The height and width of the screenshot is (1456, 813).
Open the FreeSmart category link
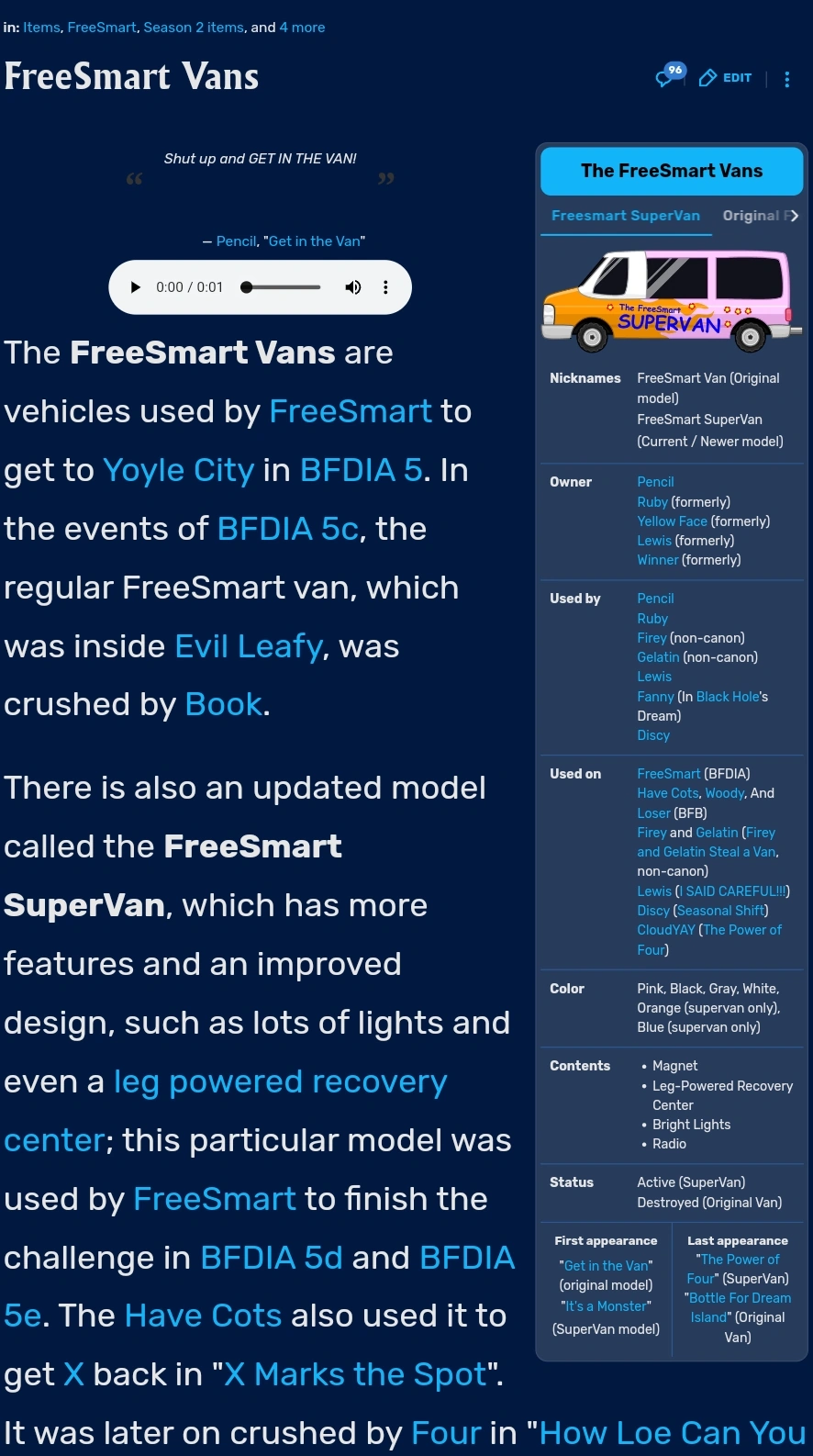[101, 28]
